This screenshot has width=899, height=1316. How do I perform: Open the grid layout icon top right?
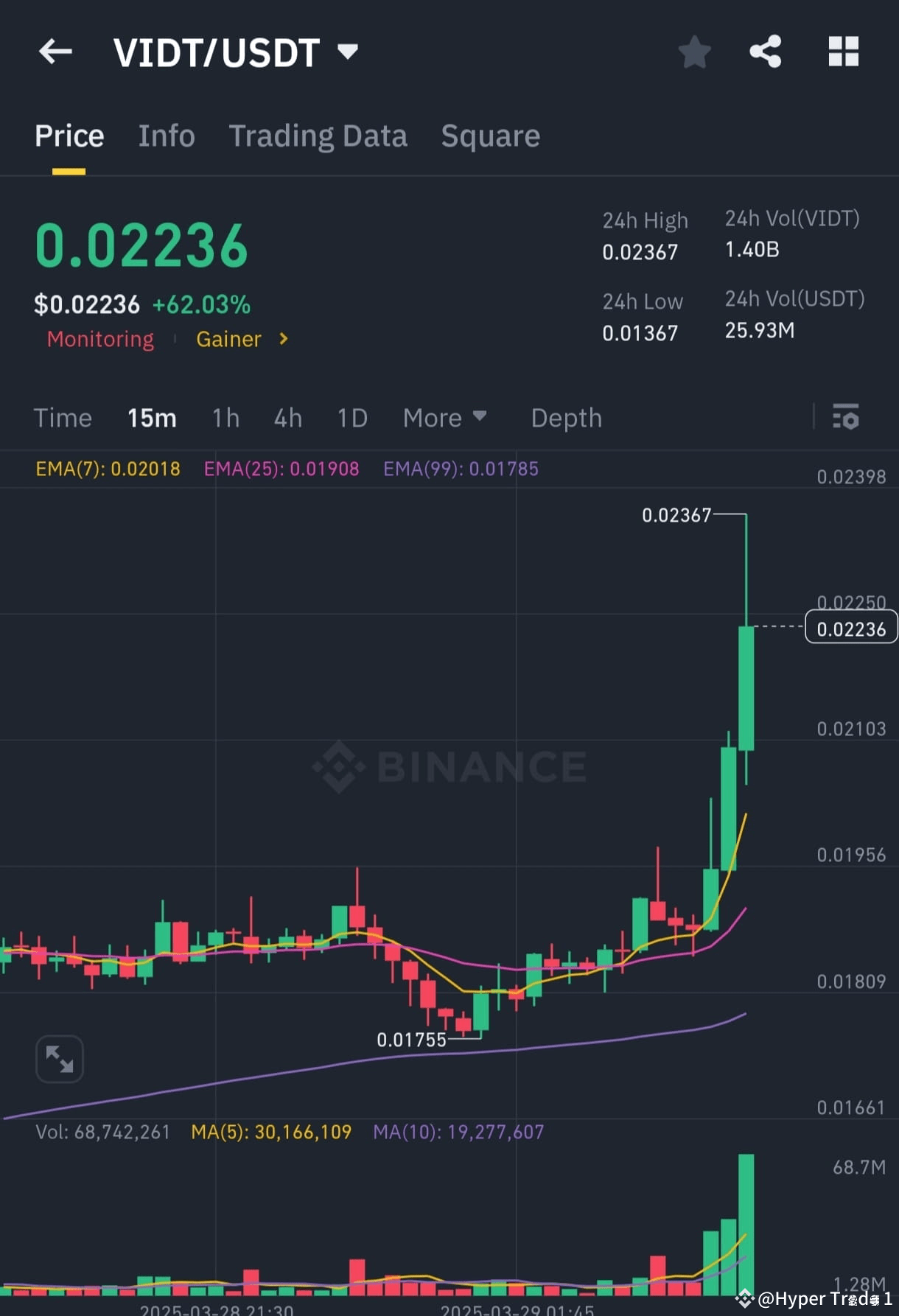(843, 51)
